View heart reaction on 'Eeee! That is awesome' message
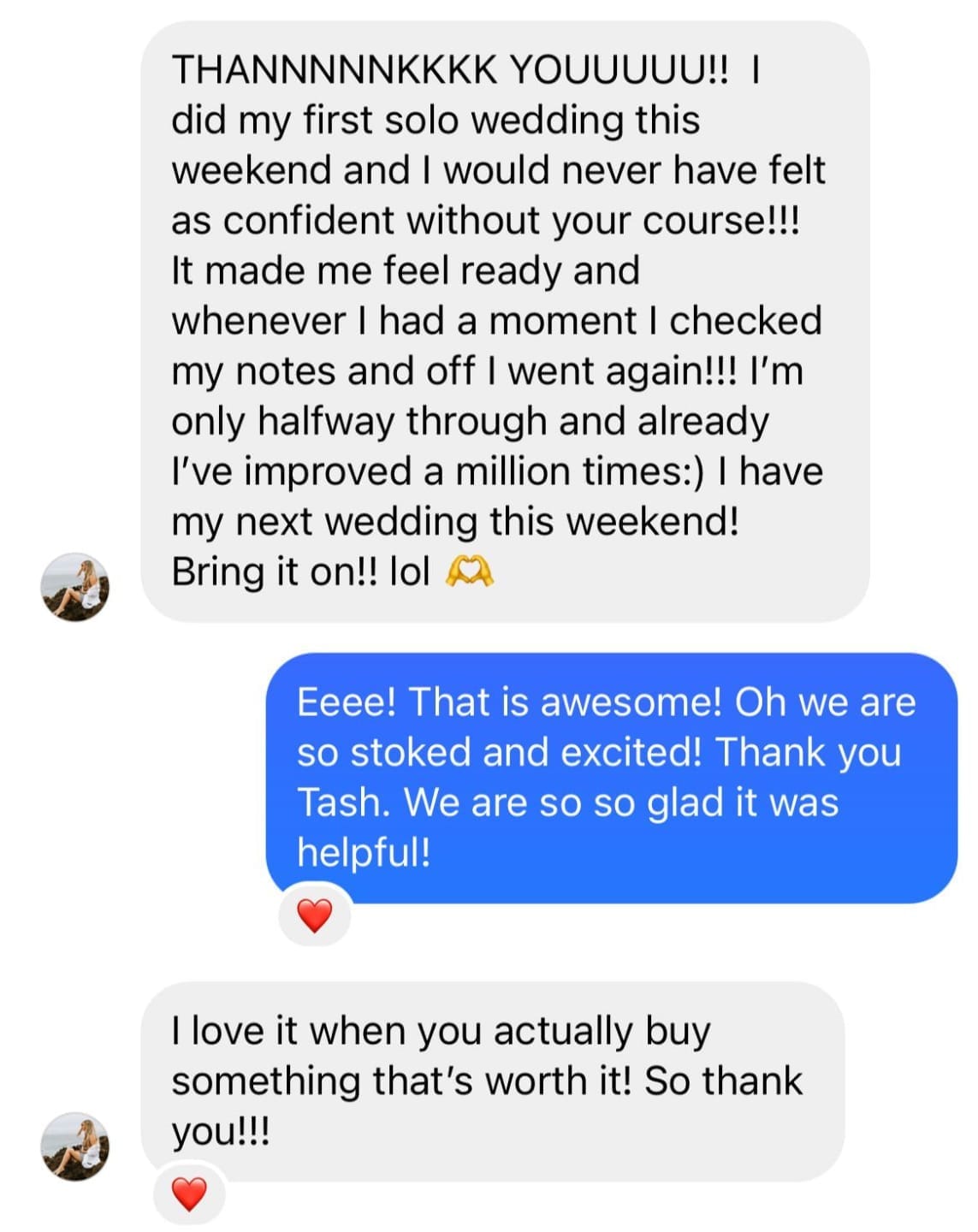 tap(314, 915)
